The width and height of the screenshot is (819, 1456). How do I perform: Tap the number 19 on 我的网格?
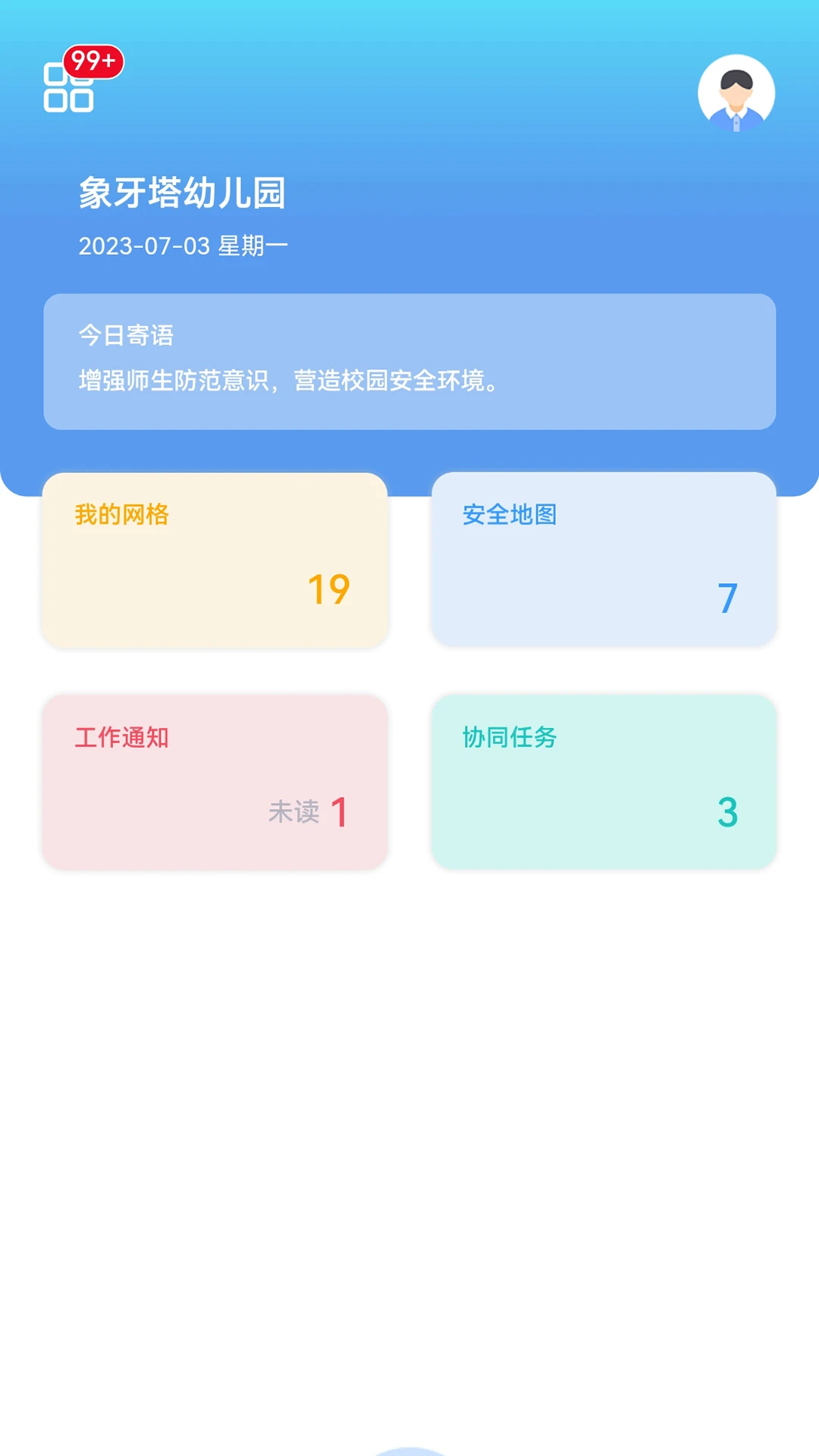[329, 590]
